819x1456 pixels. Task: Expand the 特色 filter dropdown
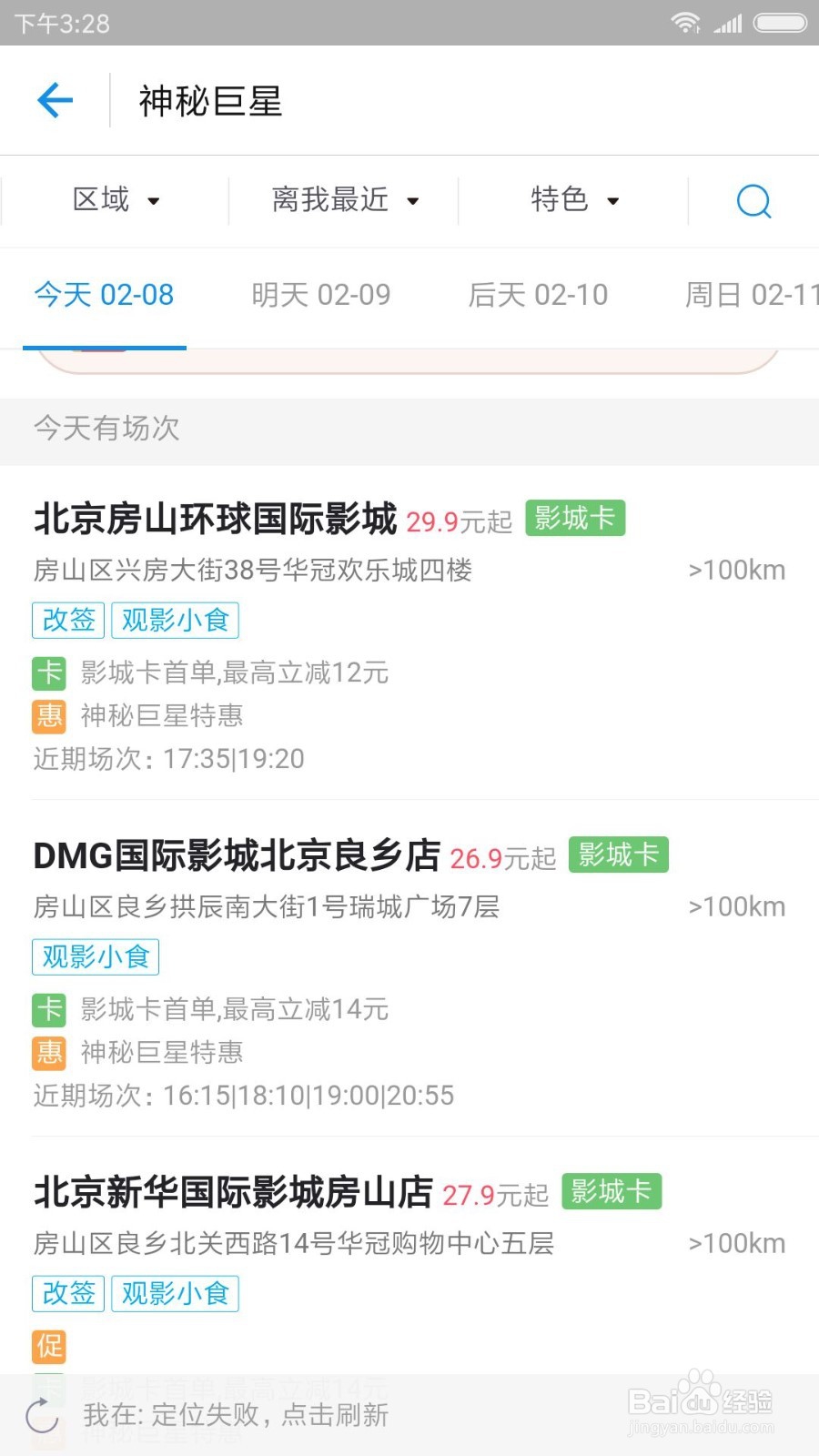pos(573,200)
